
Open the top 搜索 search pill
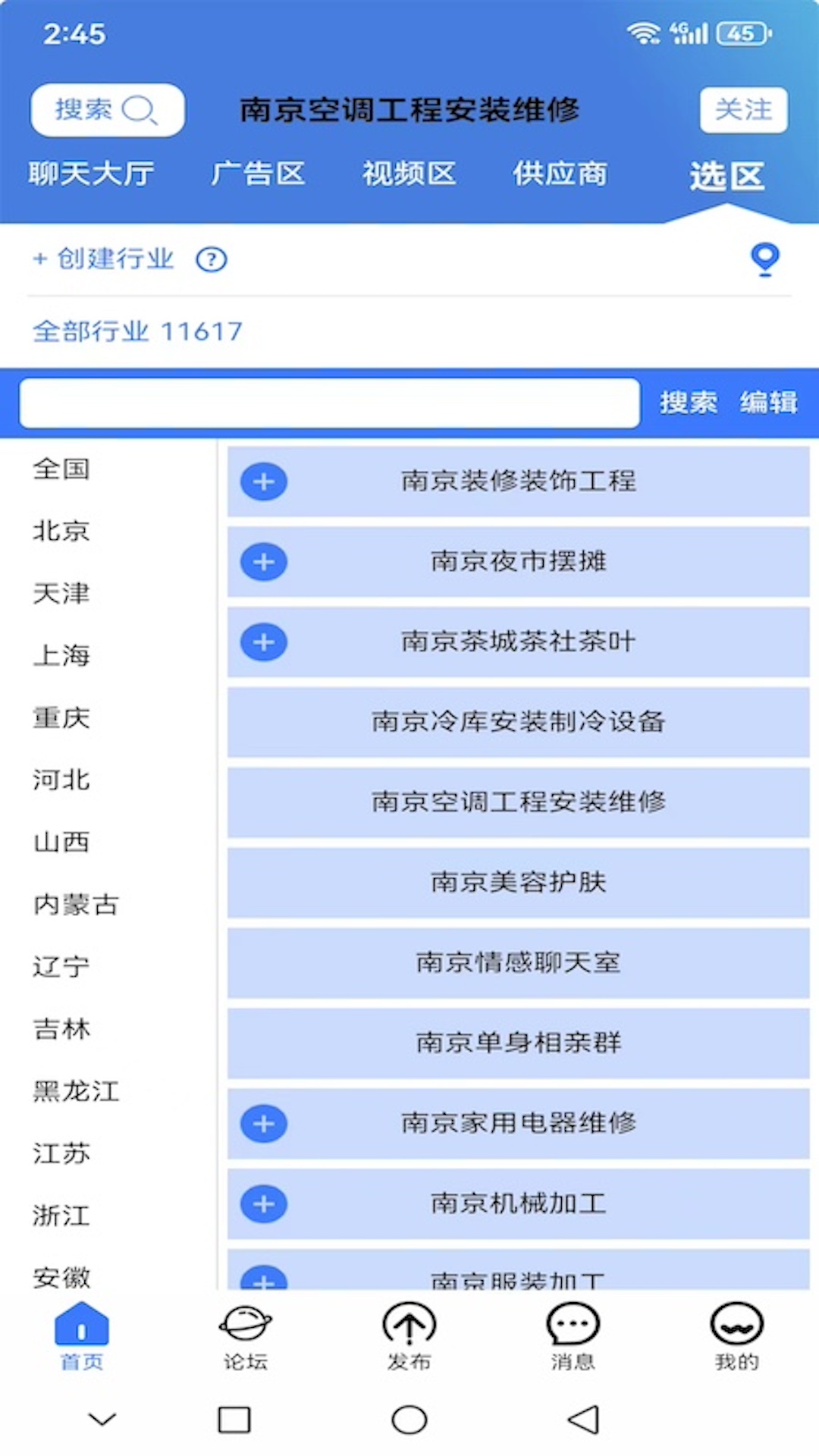point(107,111)
